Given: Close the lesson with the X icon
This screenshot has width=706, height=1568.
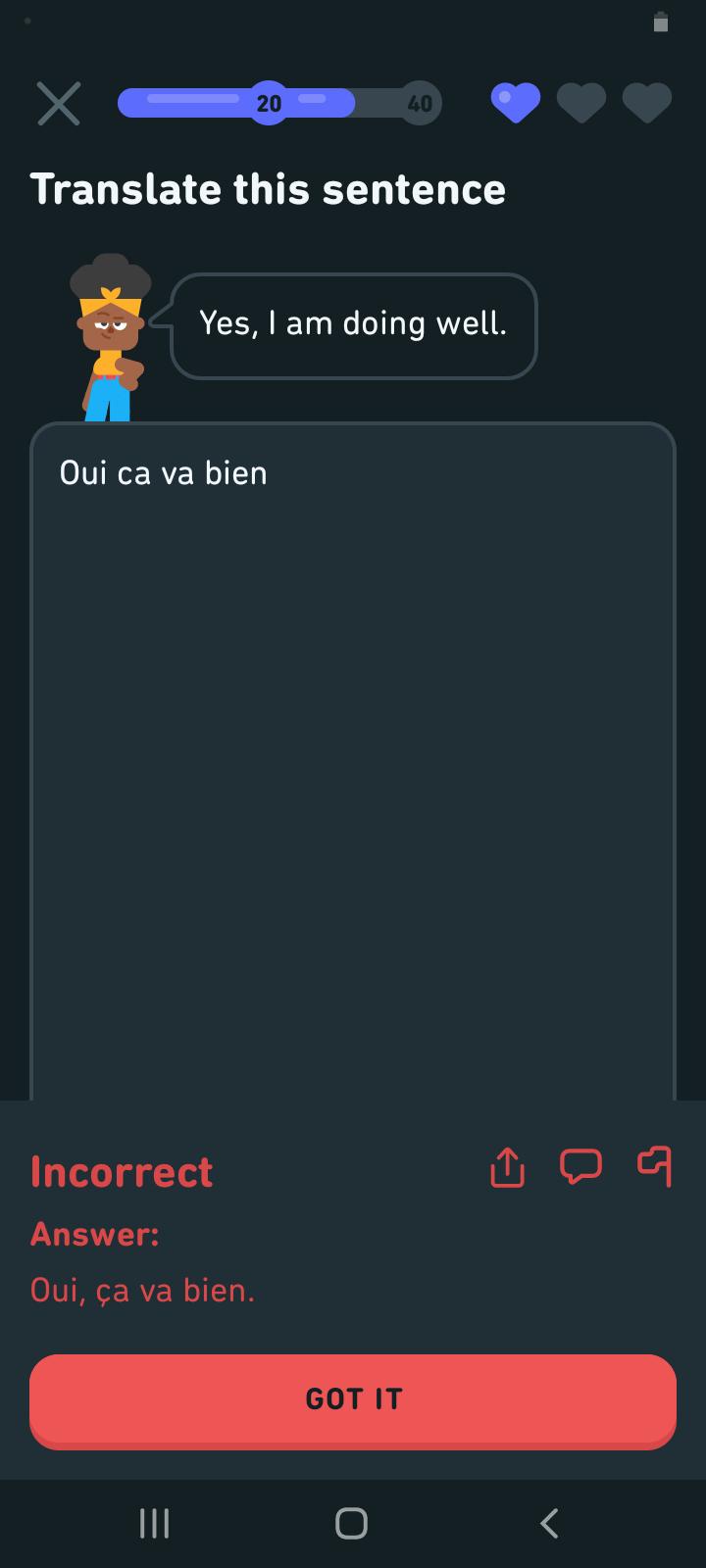Looking at the screenshot, I should coord(59,103).
